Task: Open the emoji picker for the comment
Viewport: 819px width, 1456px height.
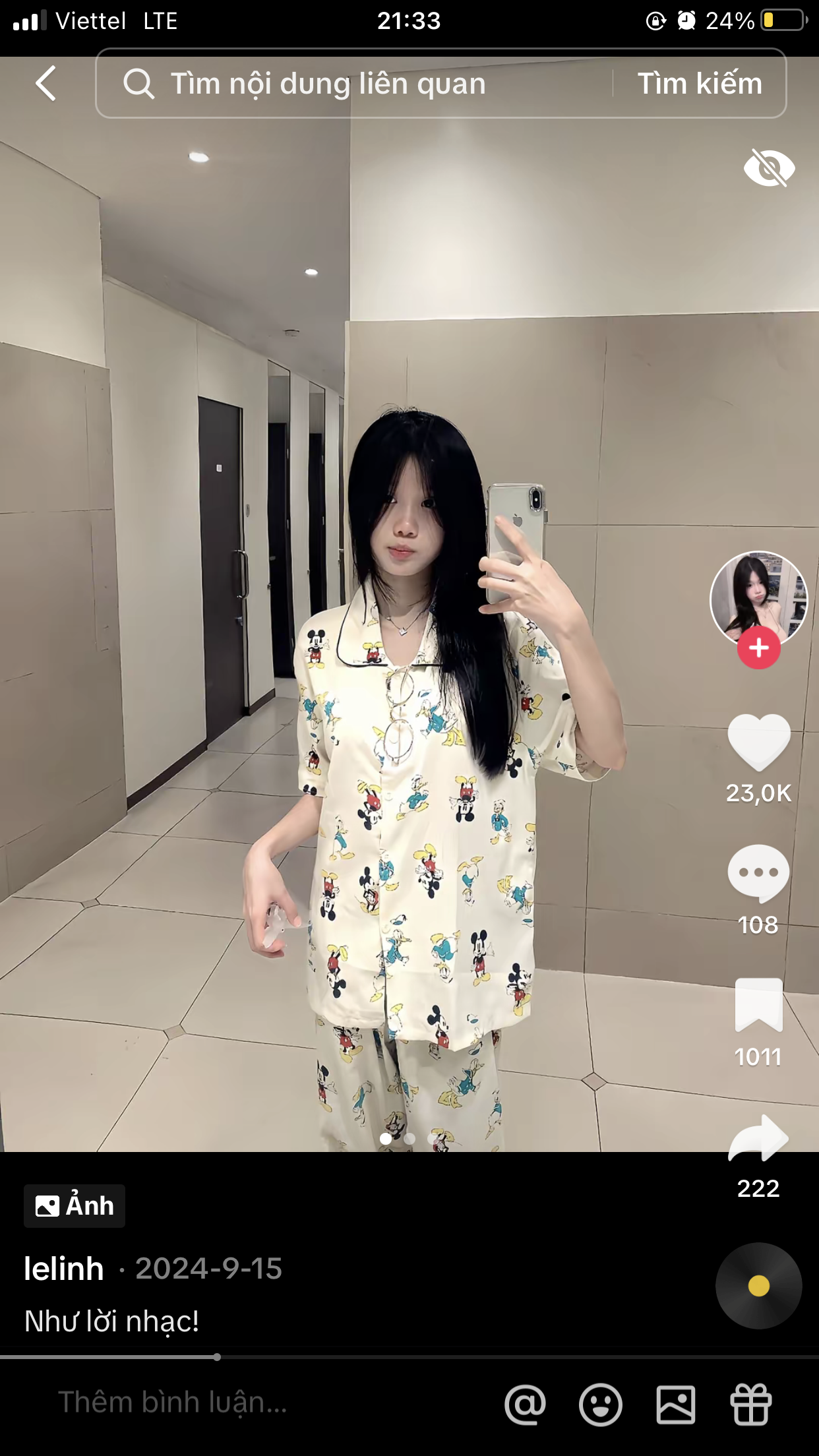Action: coord(600,1404)
